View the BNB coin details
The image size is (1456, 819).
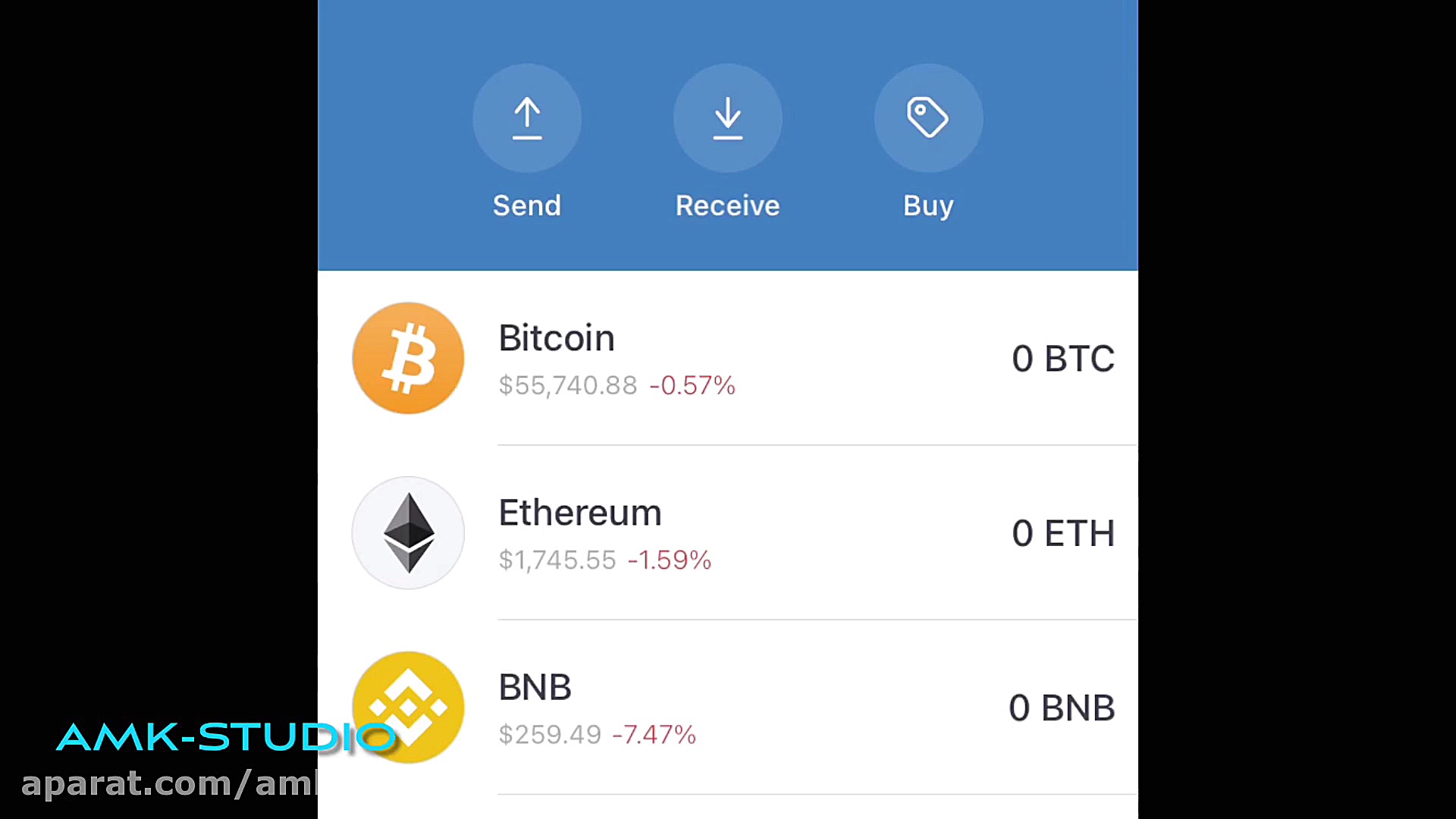(728, 708)
